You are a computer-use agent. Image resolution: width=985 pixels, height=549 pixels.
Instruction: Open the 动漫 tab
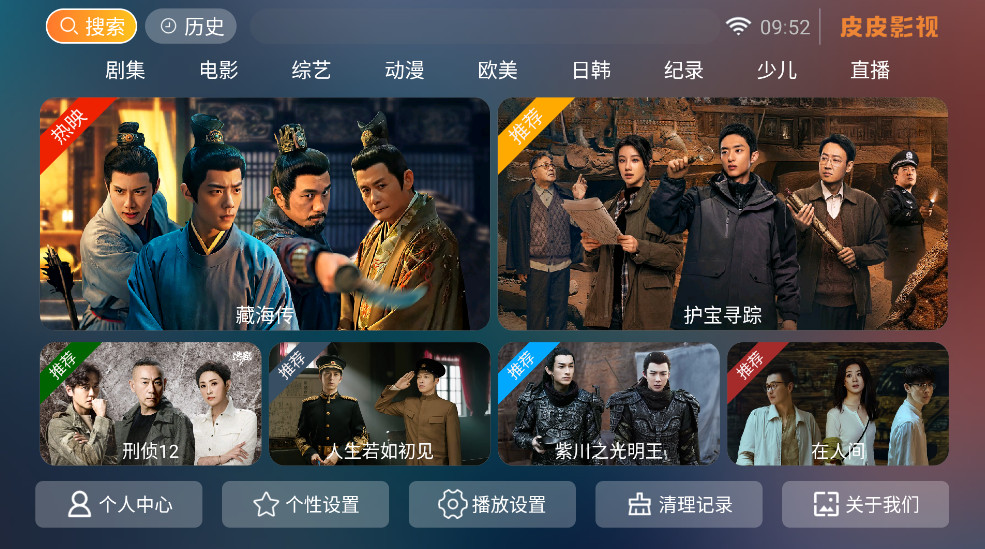click(x=404, y=70)
